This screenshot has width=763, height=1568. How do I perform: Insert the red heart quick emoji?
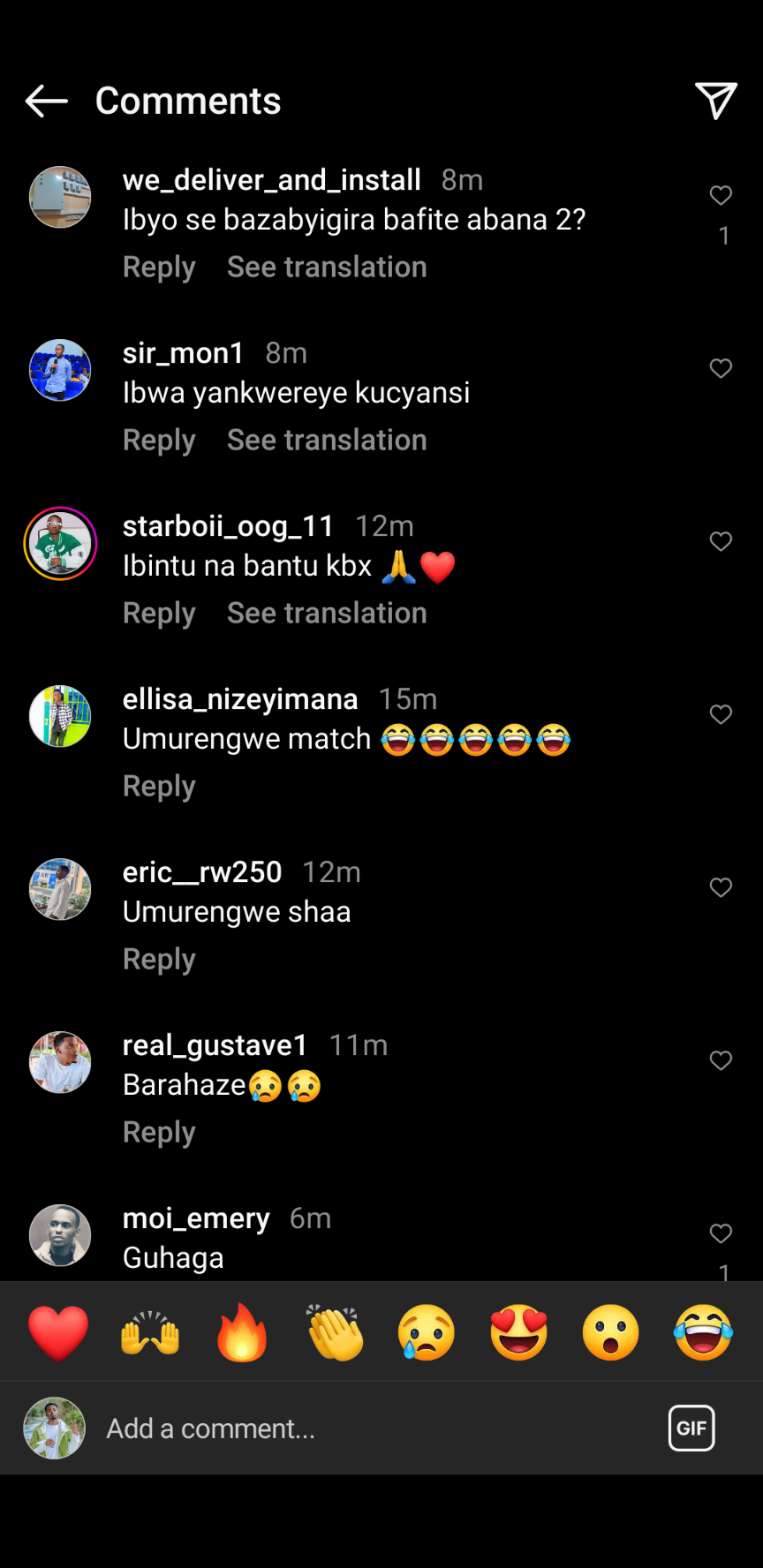click(x=58, y=1332)
